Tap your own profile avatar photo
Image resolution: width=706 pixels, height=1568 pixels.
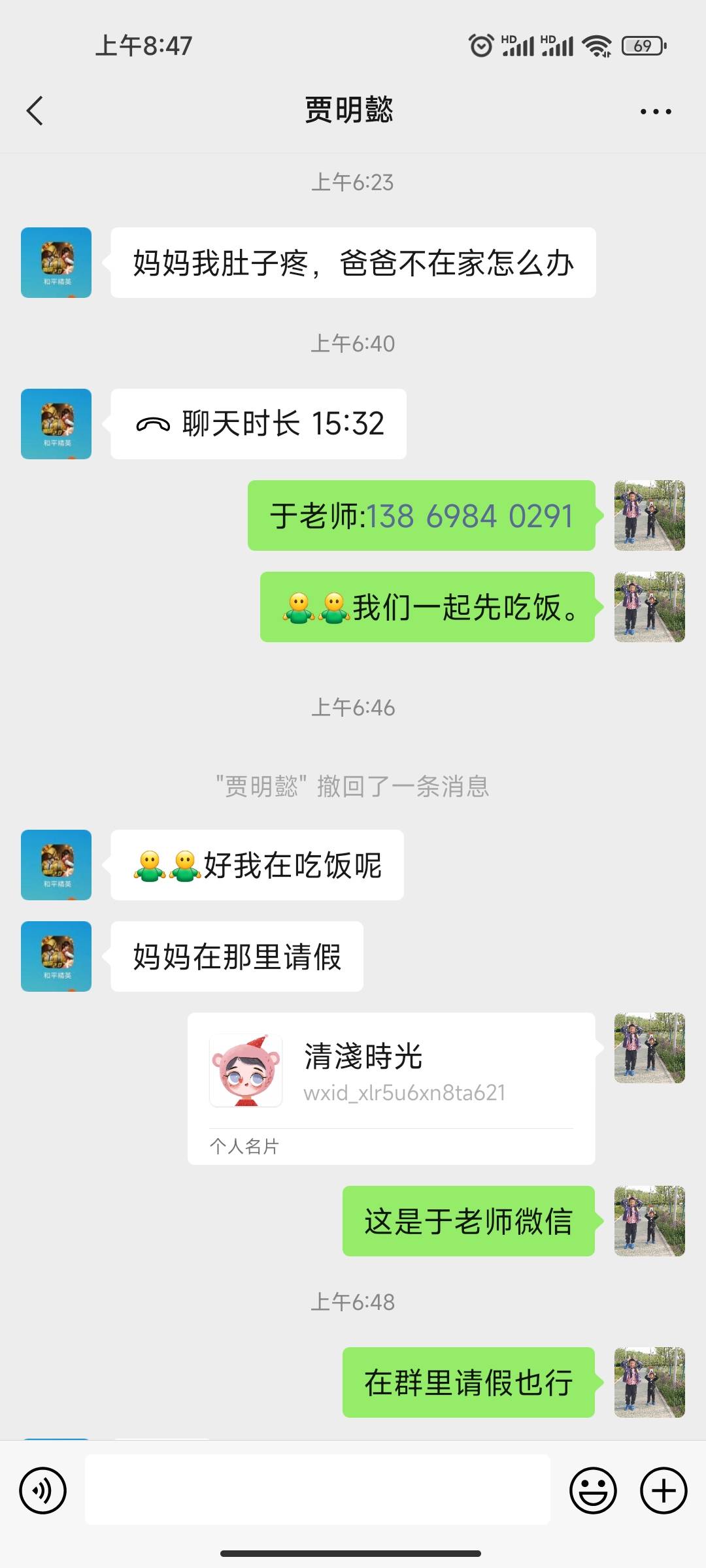649,515
